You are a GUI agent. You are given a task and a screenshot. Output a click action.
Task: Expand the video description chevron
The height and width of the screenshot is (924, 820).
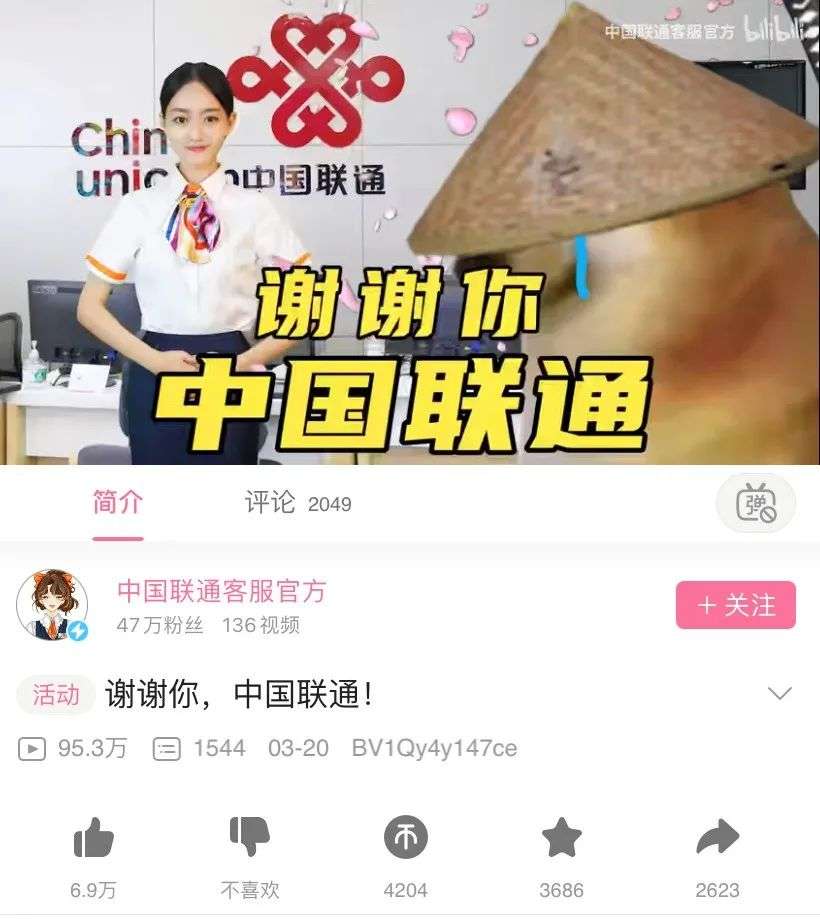click(x=779, y=693)
